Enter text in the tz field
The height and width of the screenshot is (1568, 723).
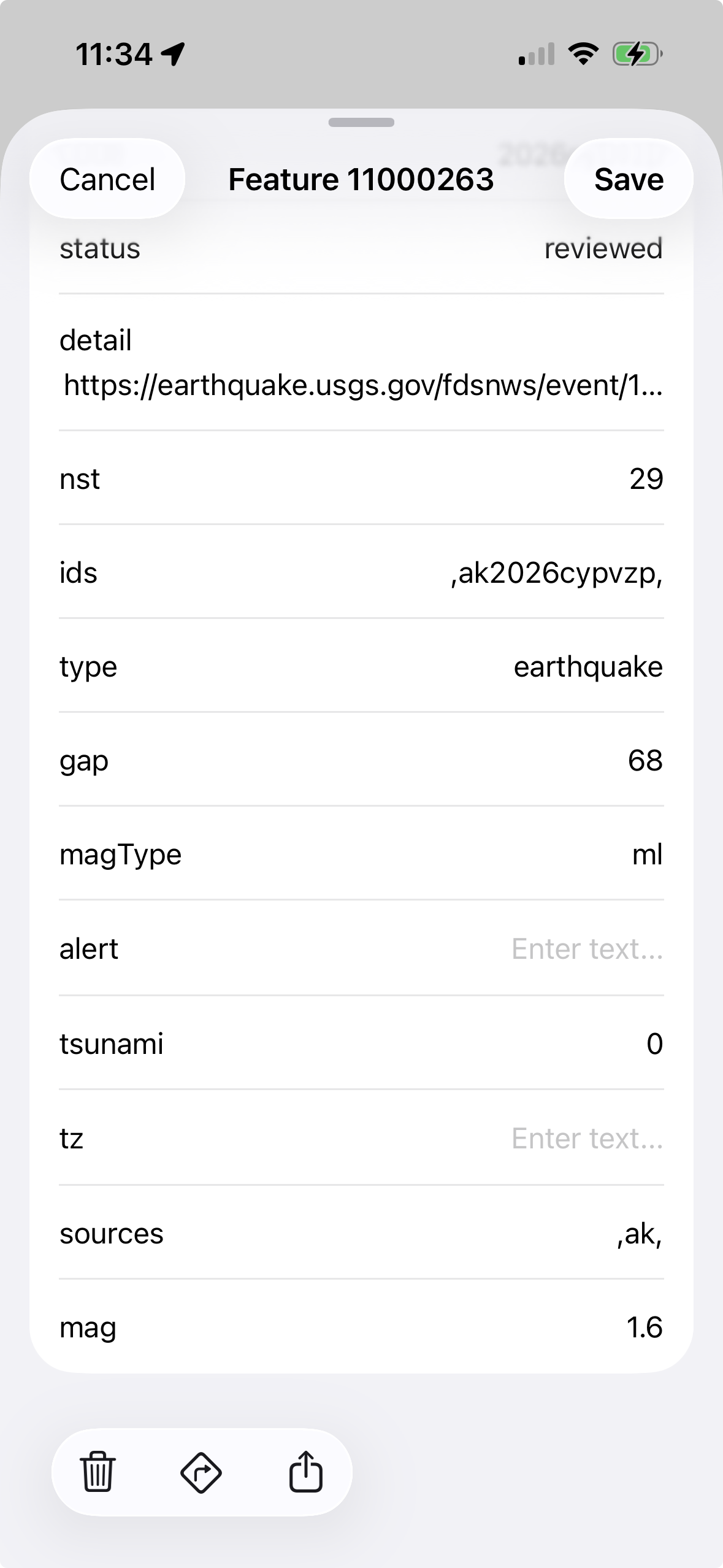(x=586, y=1139)
